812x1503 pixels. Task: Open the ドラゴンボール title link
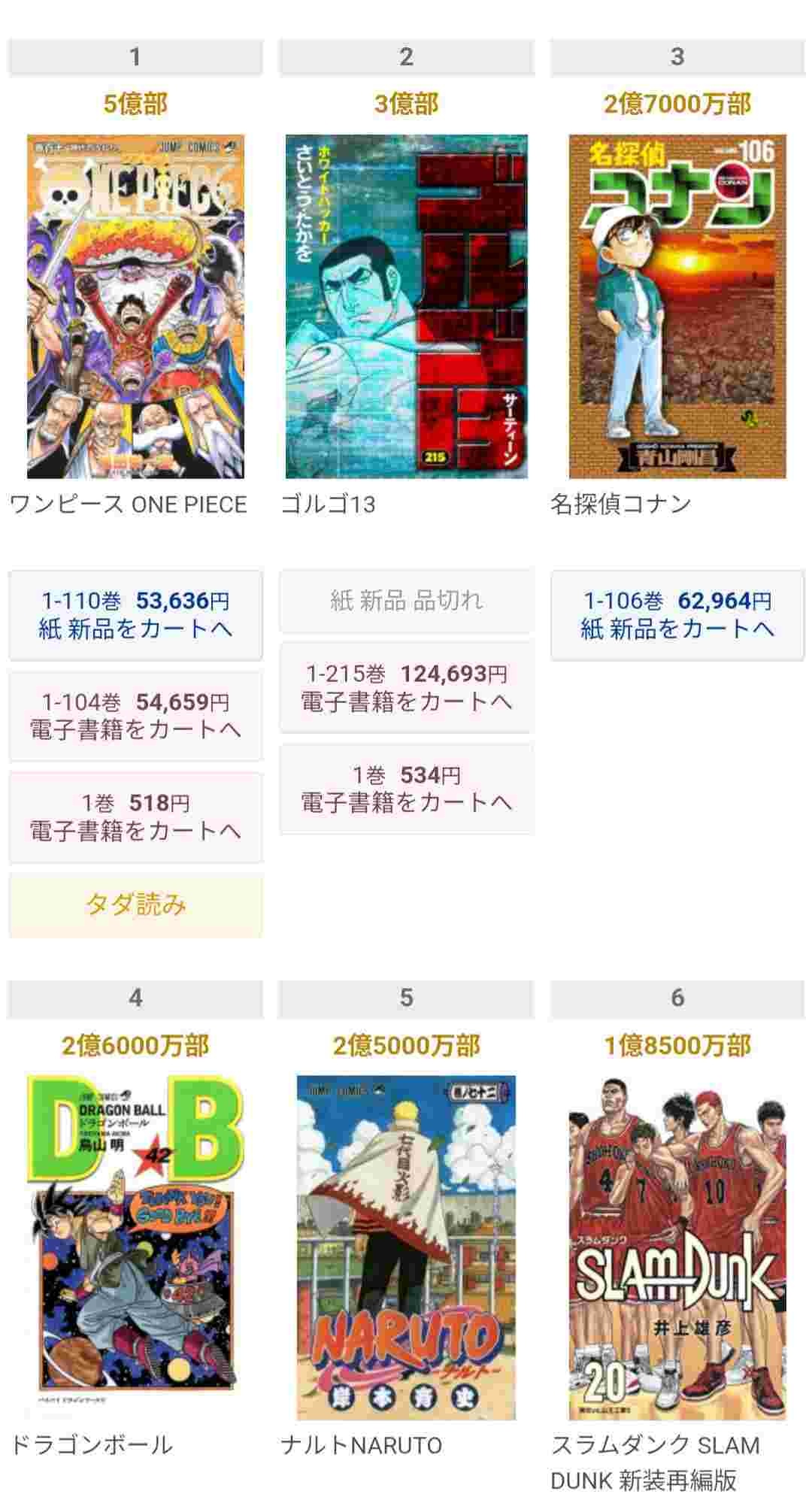coord(91,1445)
